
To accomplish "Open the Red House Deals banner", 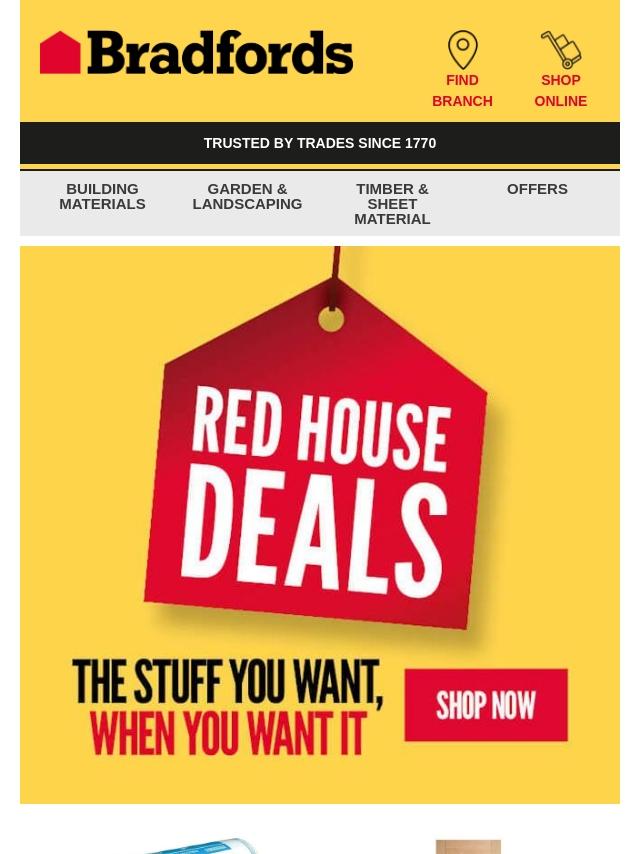I will point(320,524).
